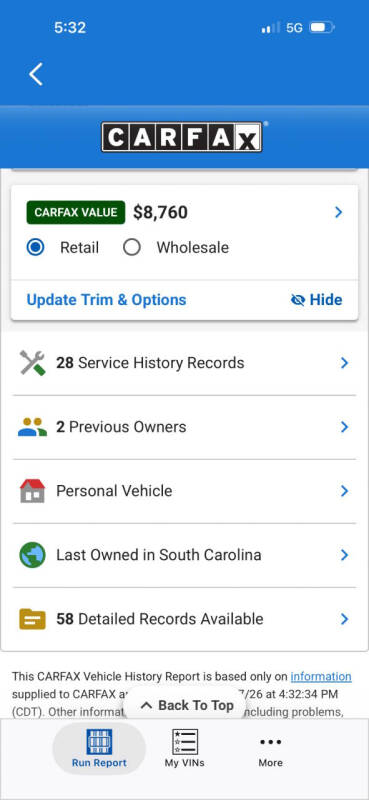369x800 pixels.
Task: Follow the underlined information link
Action: coord(321,677)
